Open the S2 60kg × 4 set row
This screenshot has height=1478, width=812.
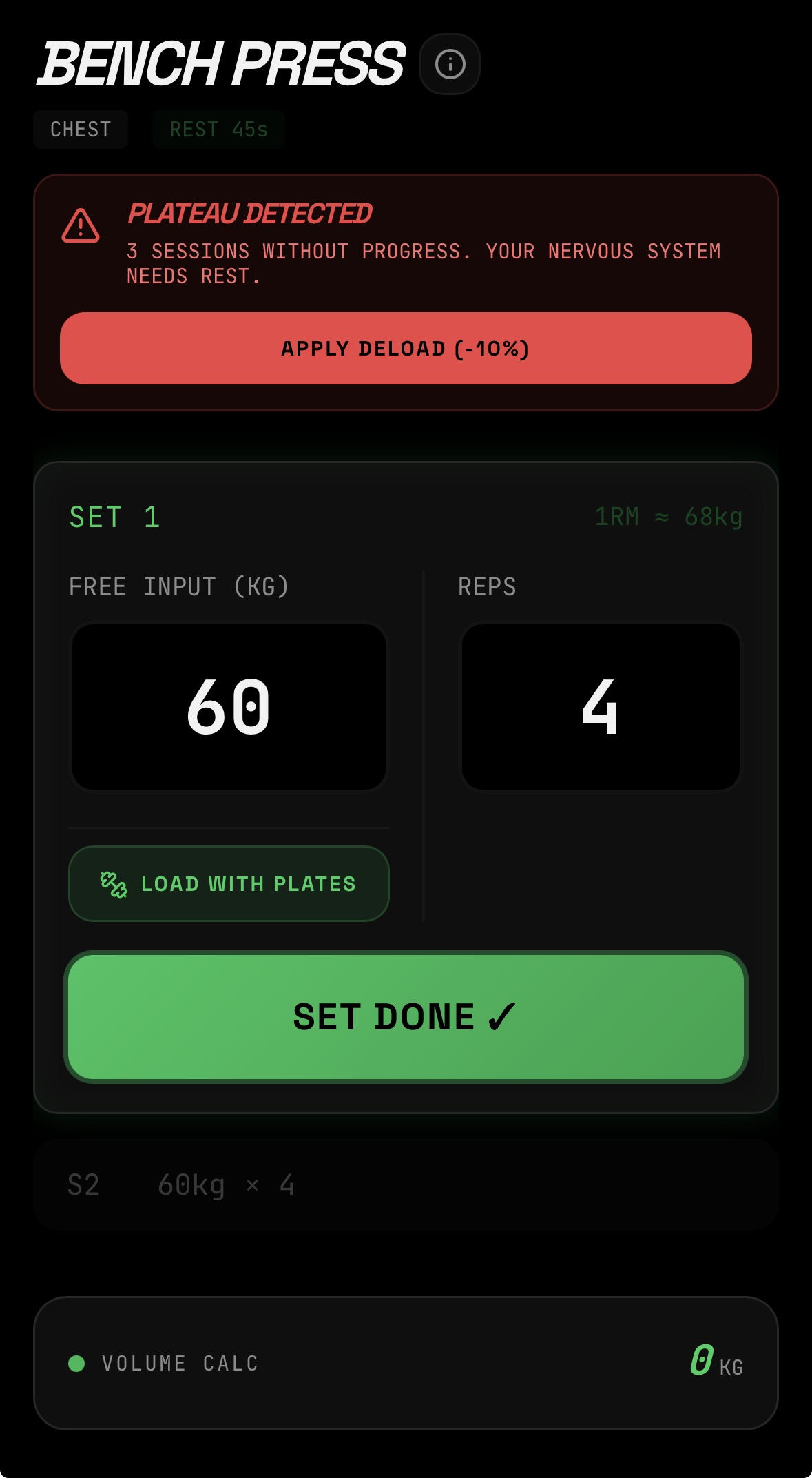406,1185
